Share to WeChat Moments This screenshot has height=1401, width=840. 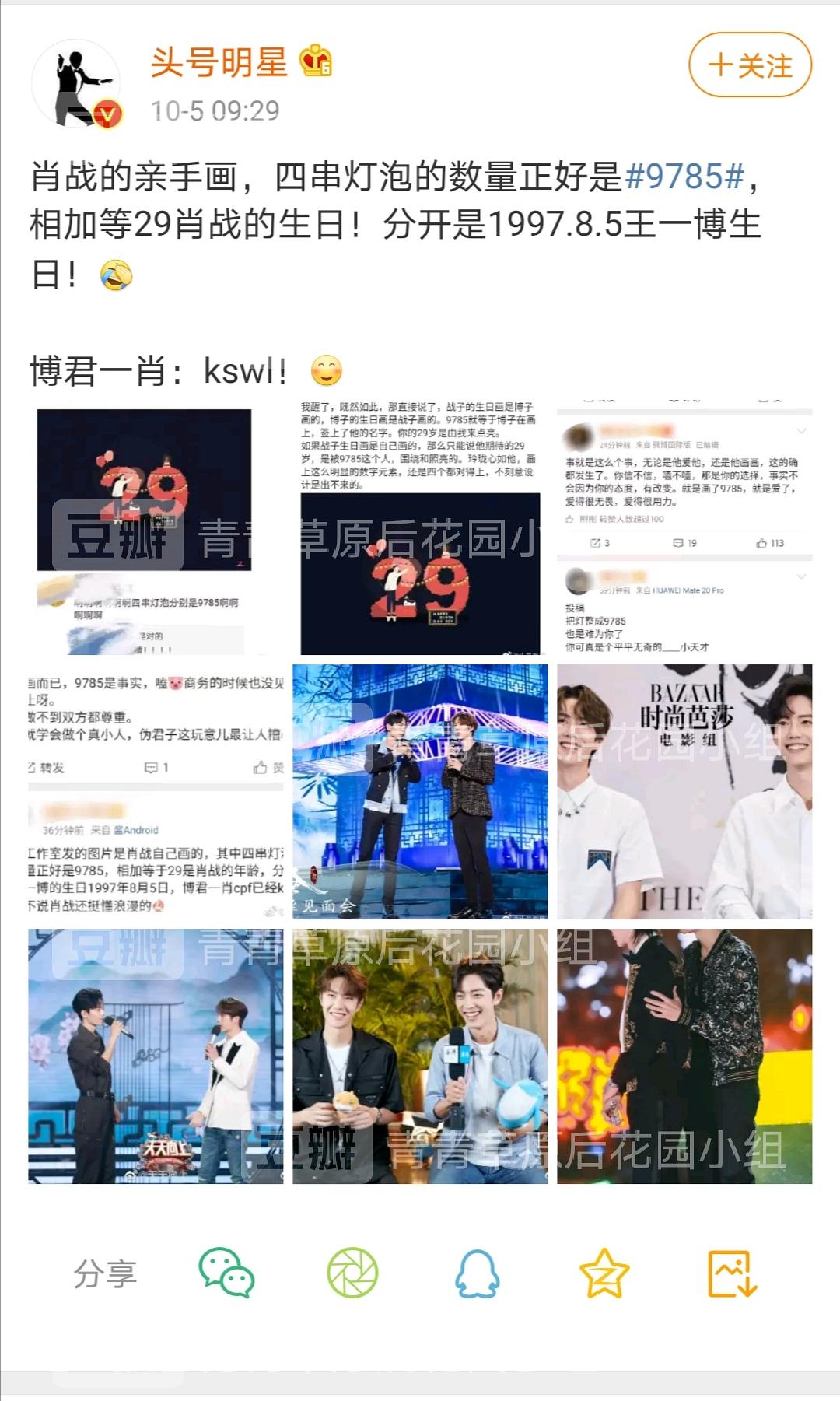coord(352,1273)
